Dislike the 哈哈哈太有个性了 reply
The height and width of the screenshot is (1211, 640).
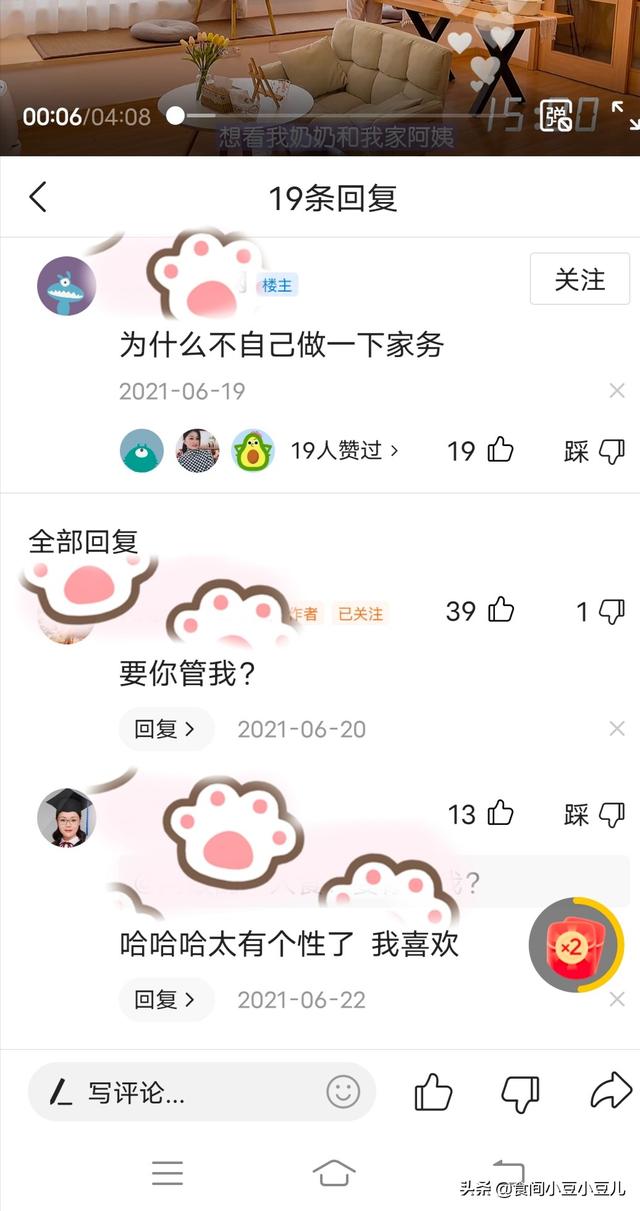tap(611, 814)
